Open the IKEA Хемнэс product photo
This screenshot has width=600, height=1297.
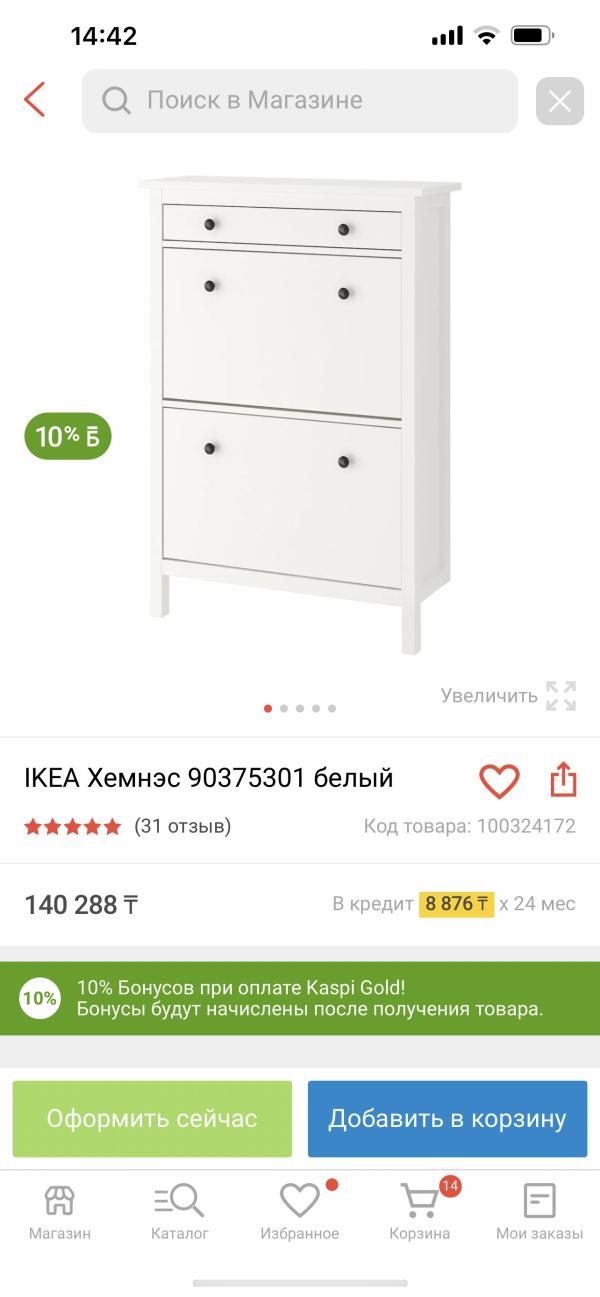tap(300, 415)
